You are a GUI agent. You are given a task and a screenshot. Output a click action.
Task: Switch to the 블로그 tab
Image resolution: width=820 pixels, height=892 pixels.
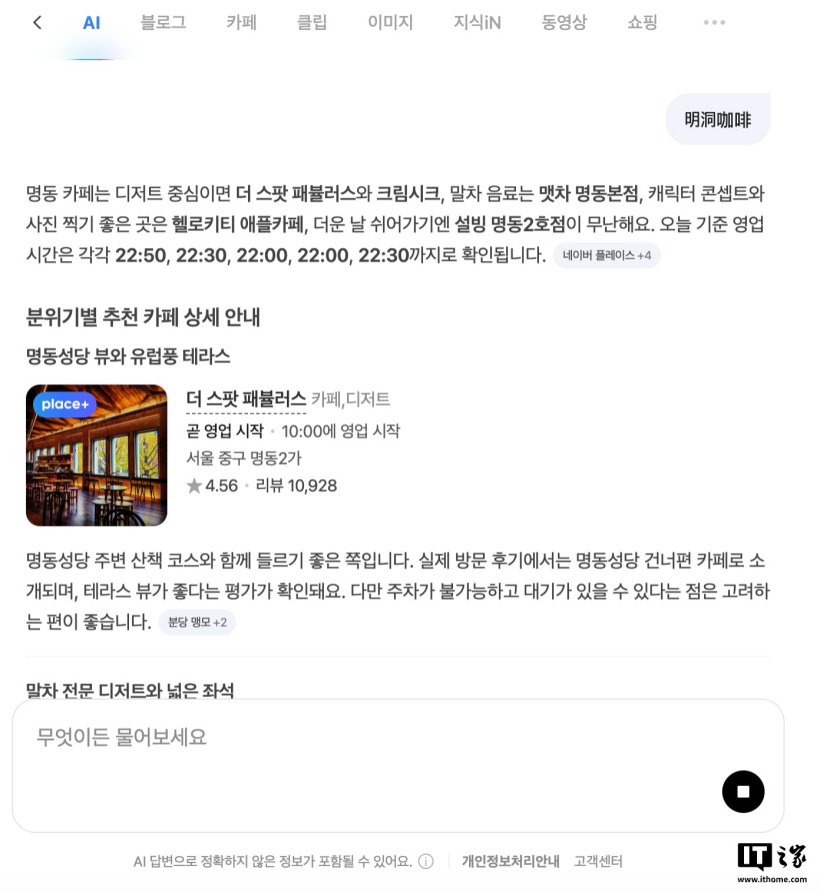coord(163,23)
